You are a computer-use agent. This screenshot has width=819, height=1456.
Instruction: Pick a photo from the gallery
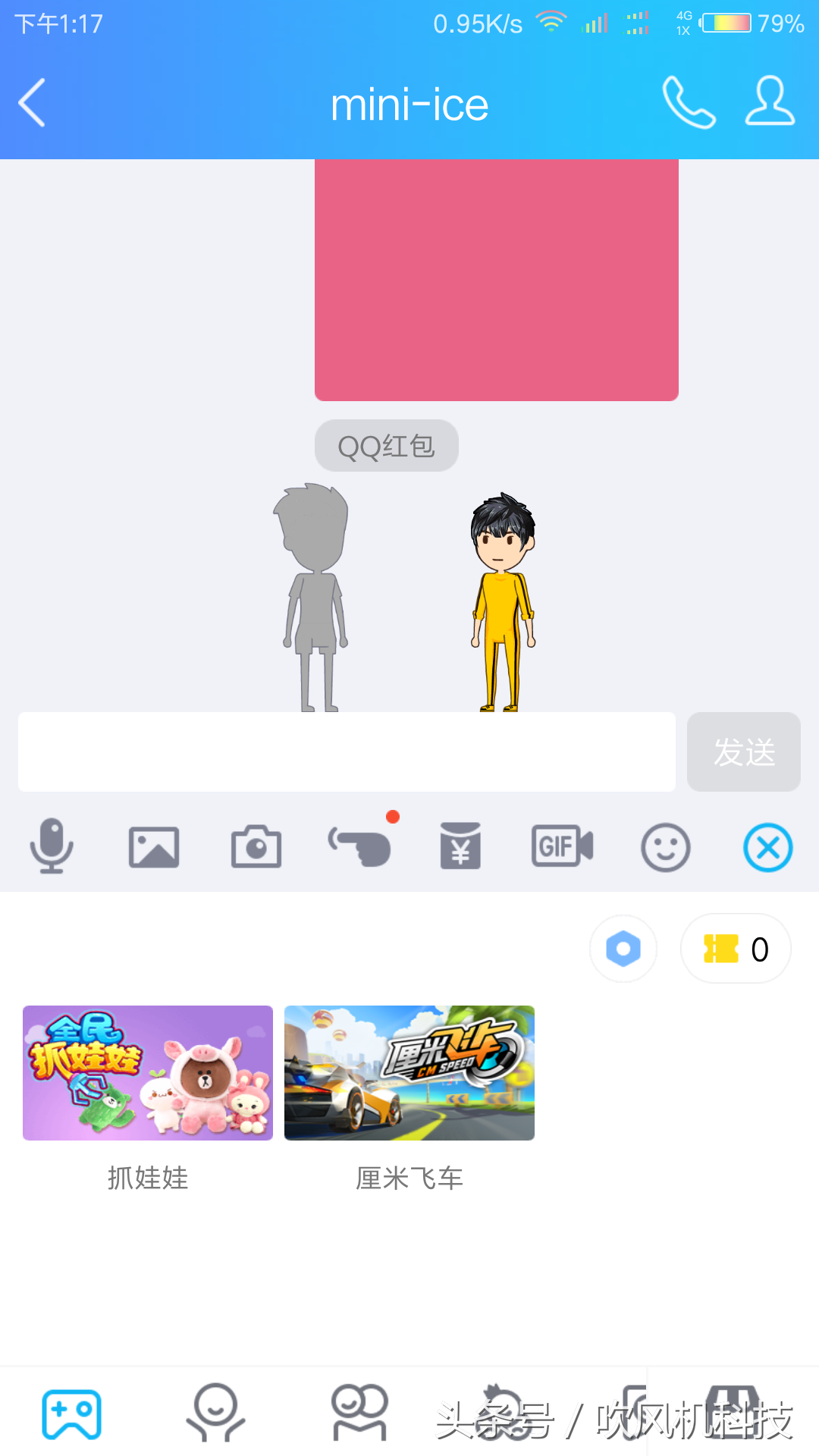click(154, 847)
